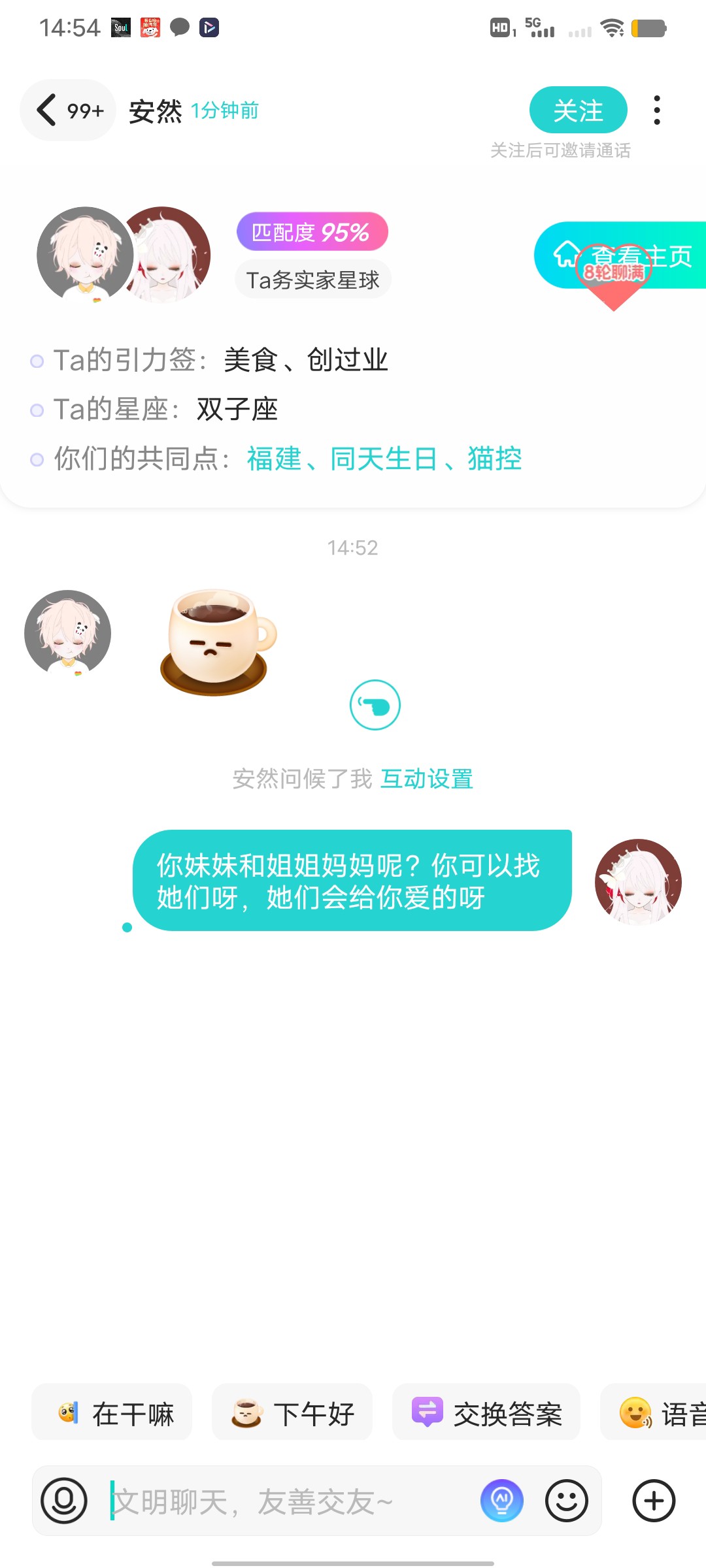
Task: Follow 安然 with the 关注 button
Action: [x=578, y=110]
